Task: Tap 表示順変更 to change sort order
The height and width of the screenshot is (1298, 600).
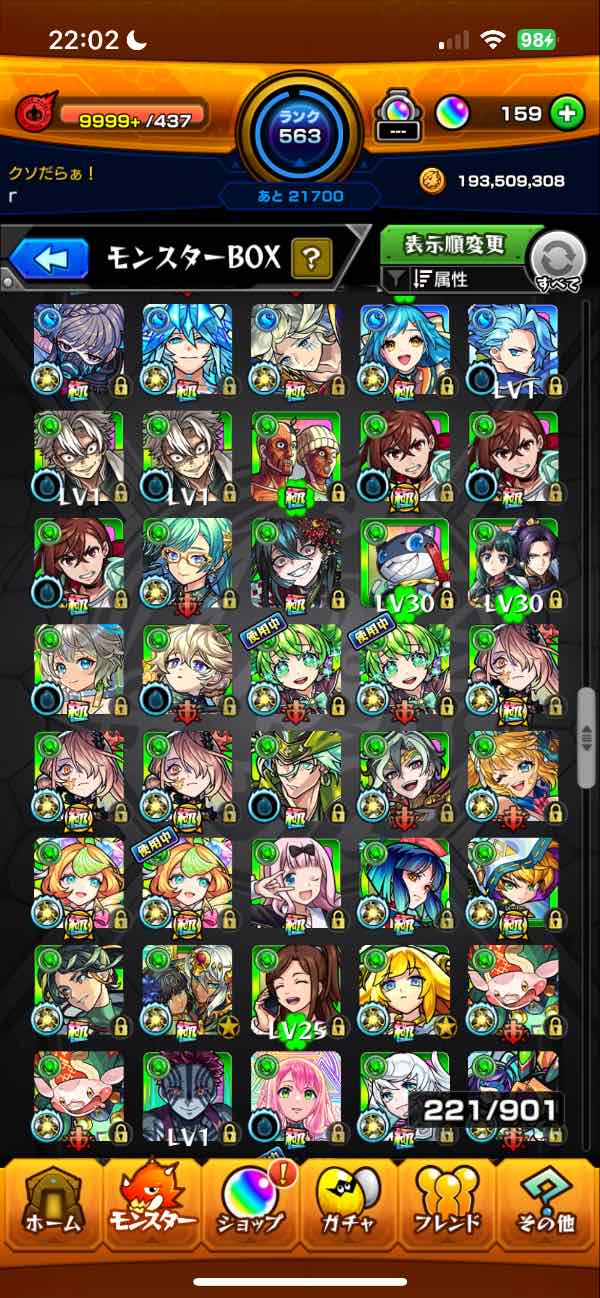Action: point(455,244)
